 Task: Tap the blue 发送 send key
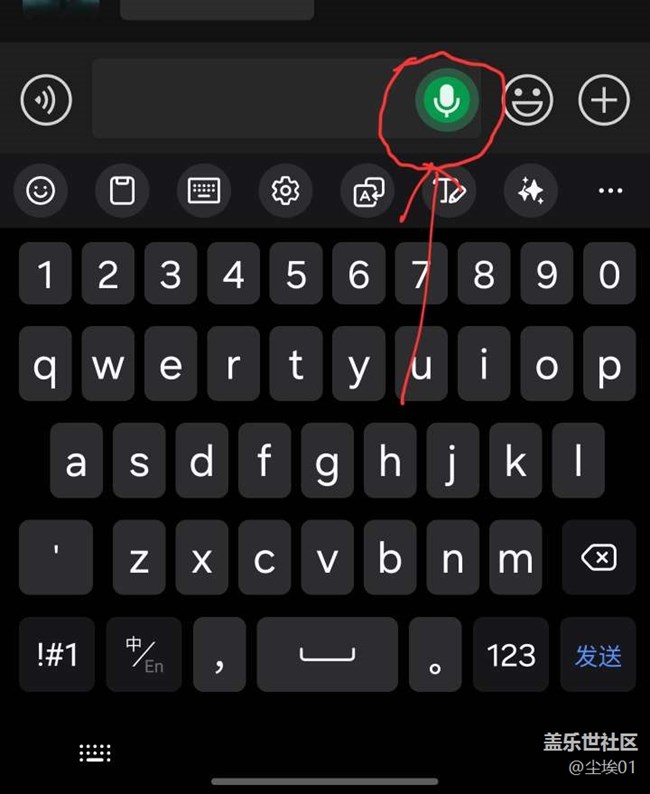point(598,655)
